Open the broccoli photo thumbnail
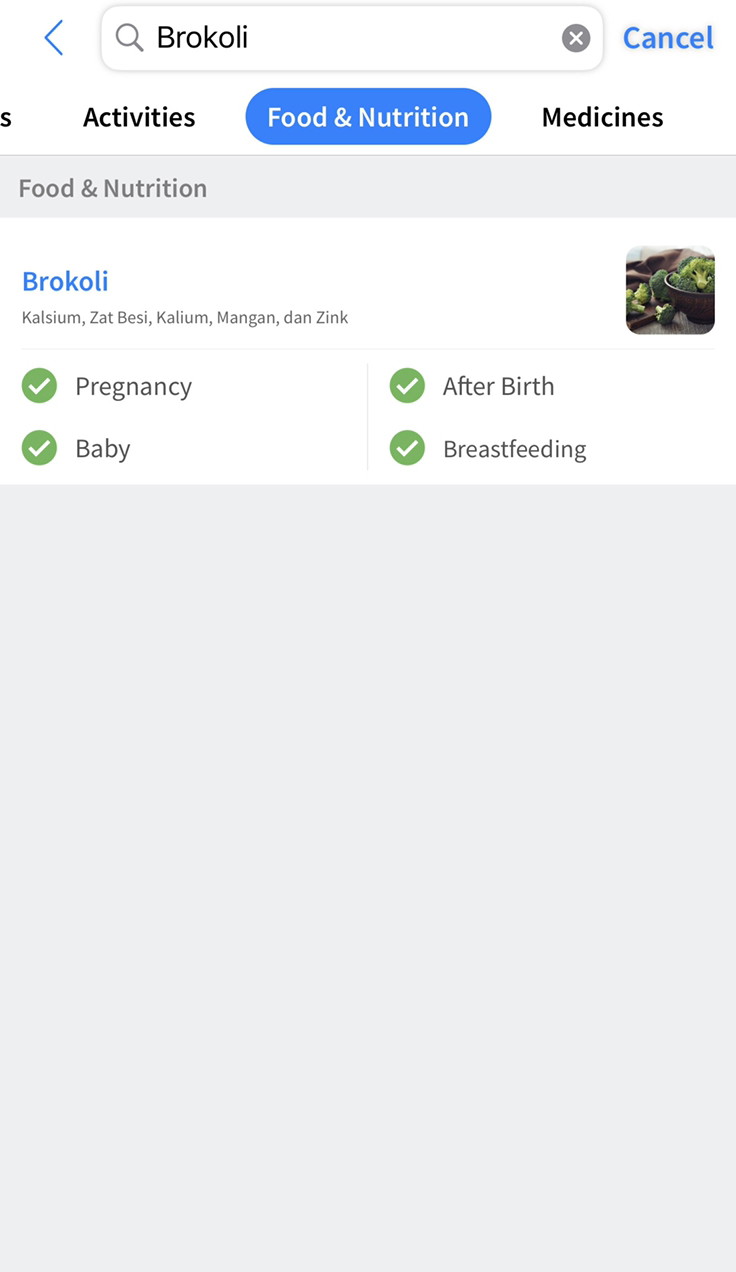Viewport: 736px width, 1272px height. tap(670, 290)
